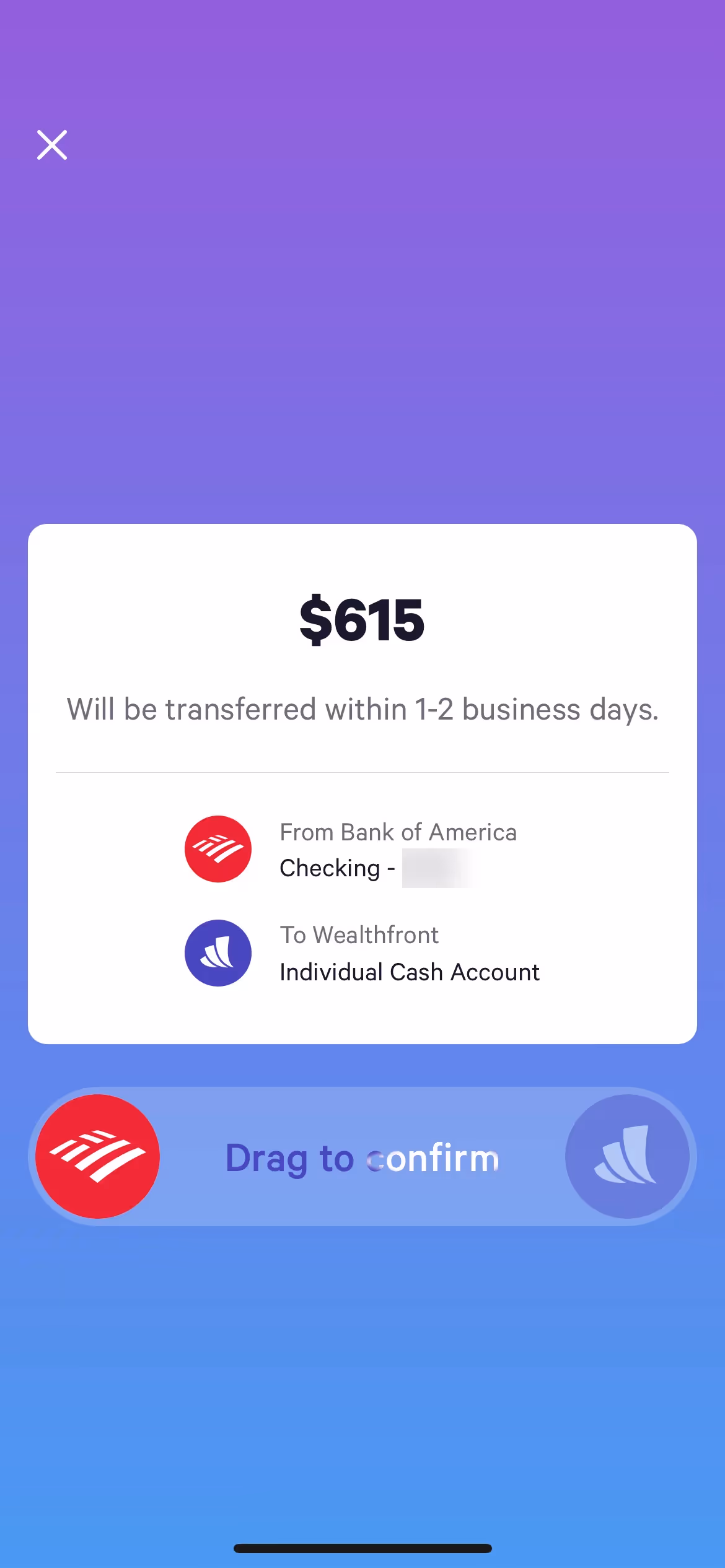Tap the Bank of America slider handle
This screenshot has width=725, height=1568.
[x=98, y=1156]
